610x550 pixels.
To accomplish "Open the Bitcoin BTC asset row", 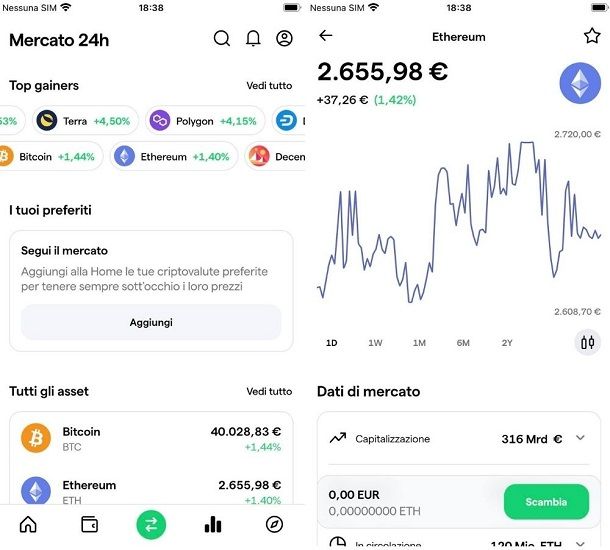I will point(151,439).
